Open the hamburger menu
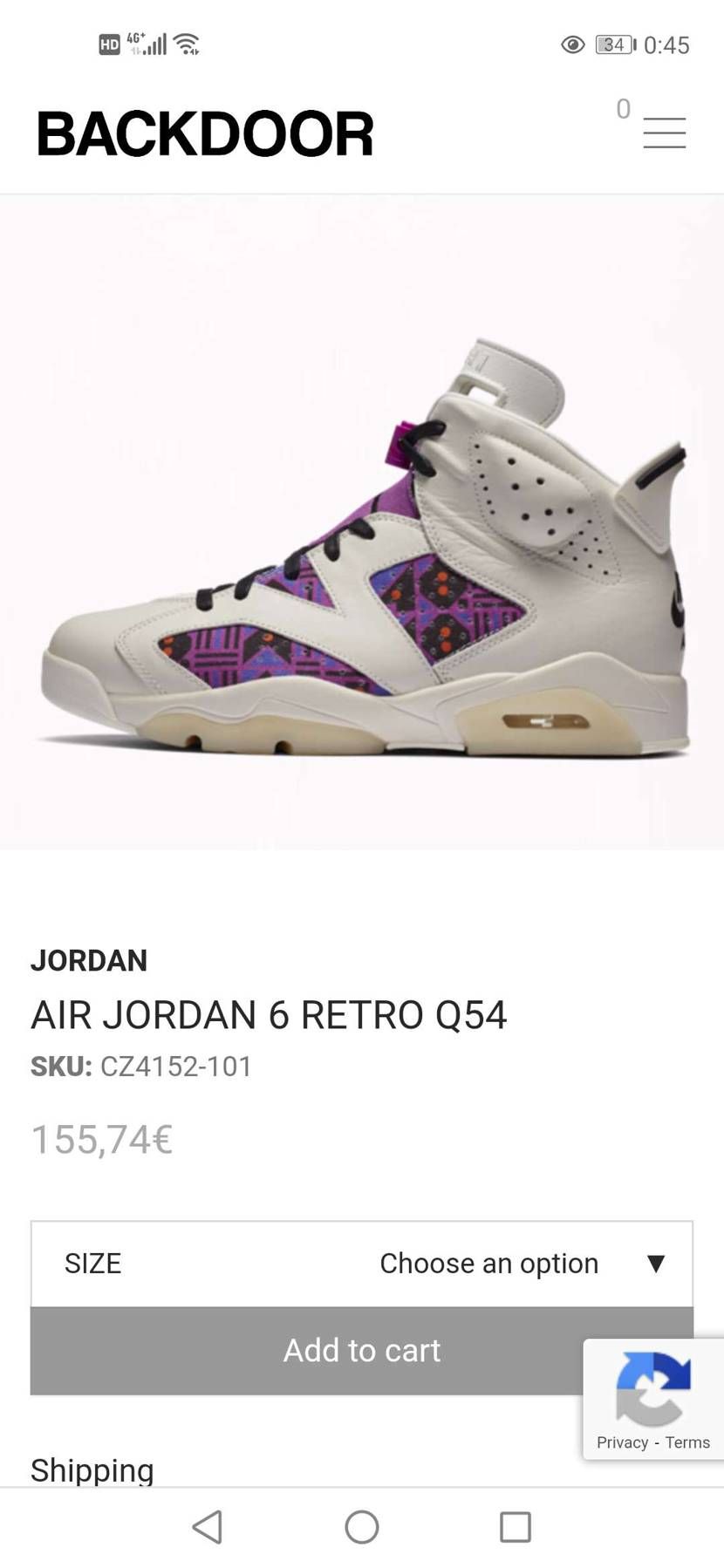The width and height of the screenshot is (724, 1568). tap(664, 133)
